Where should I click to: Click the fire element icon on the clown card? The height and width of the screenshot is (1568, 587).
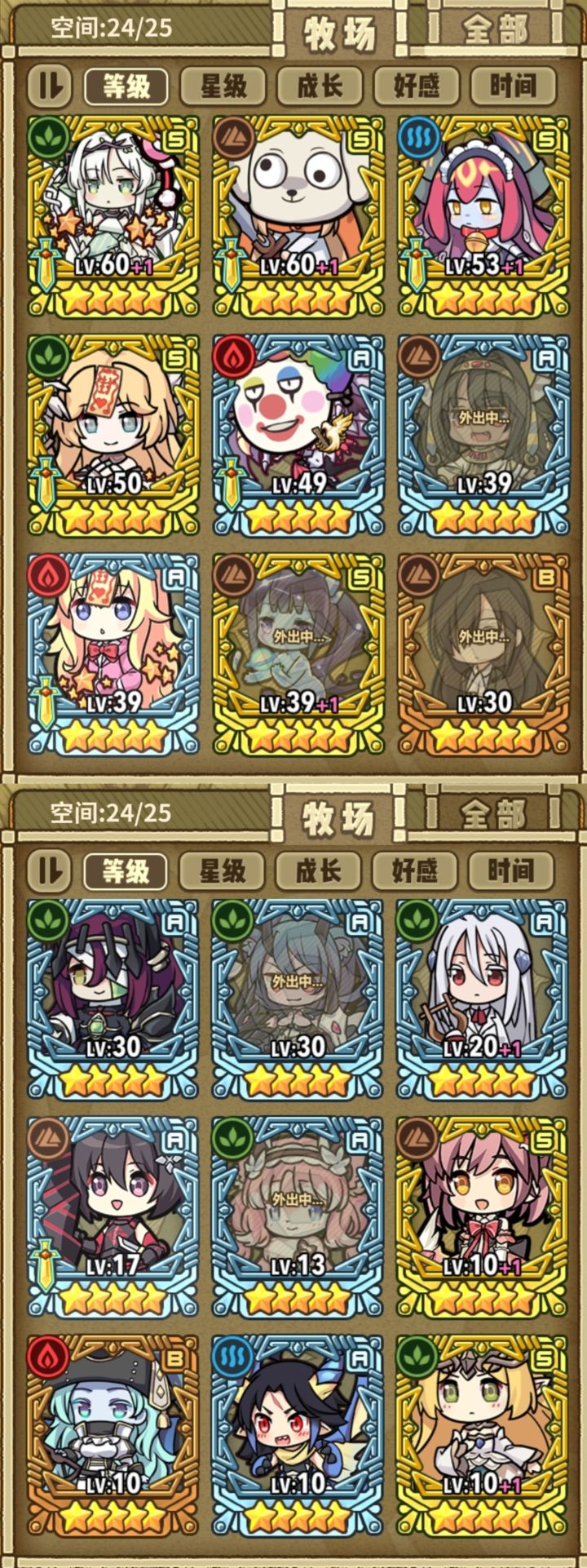click(x=234, y=357)
